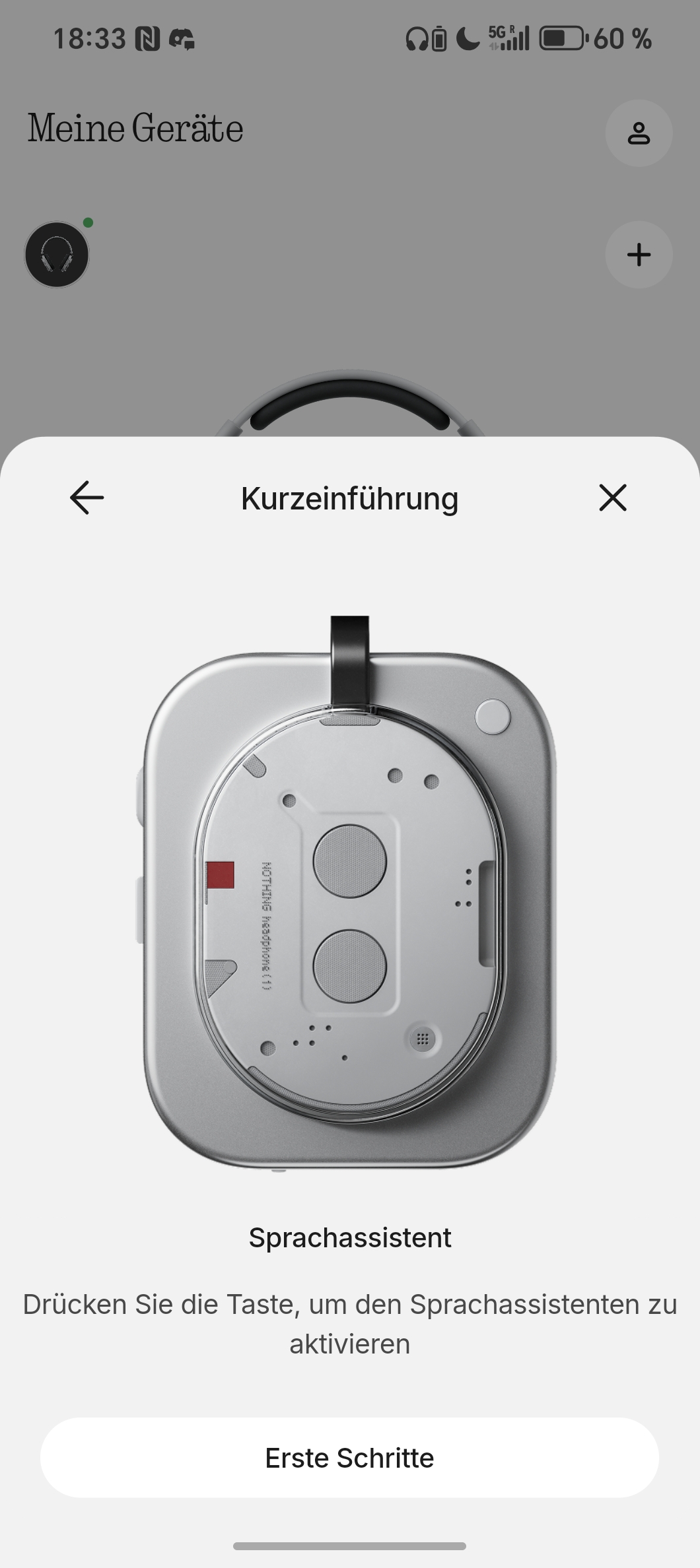Tap the Erste Schritte button
The image size is (700, 1568).
pyautogui.click(x=349, y=1458)
